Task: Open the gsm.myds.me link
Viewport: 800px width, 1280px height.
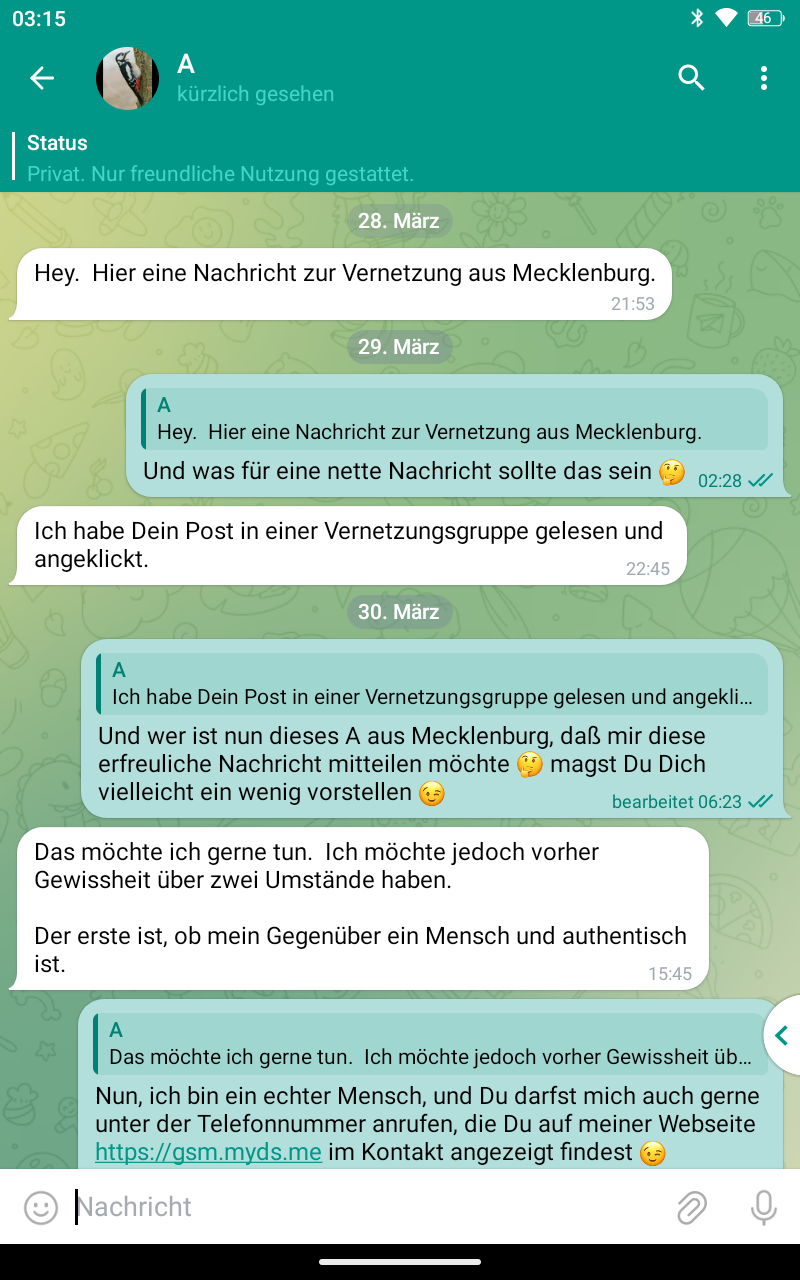Action: (x=208, y=1152)
